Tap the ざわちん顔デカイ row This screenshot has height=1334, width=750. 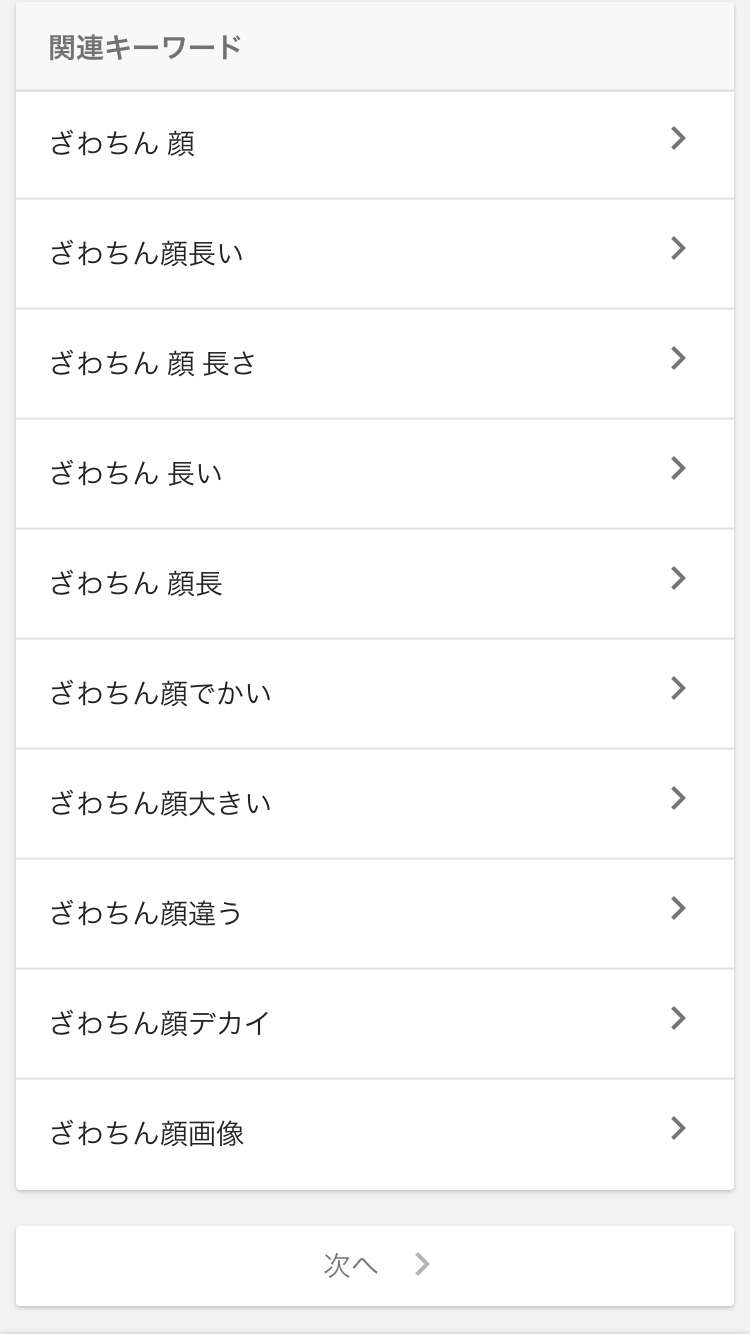[x=375, y=1024]
